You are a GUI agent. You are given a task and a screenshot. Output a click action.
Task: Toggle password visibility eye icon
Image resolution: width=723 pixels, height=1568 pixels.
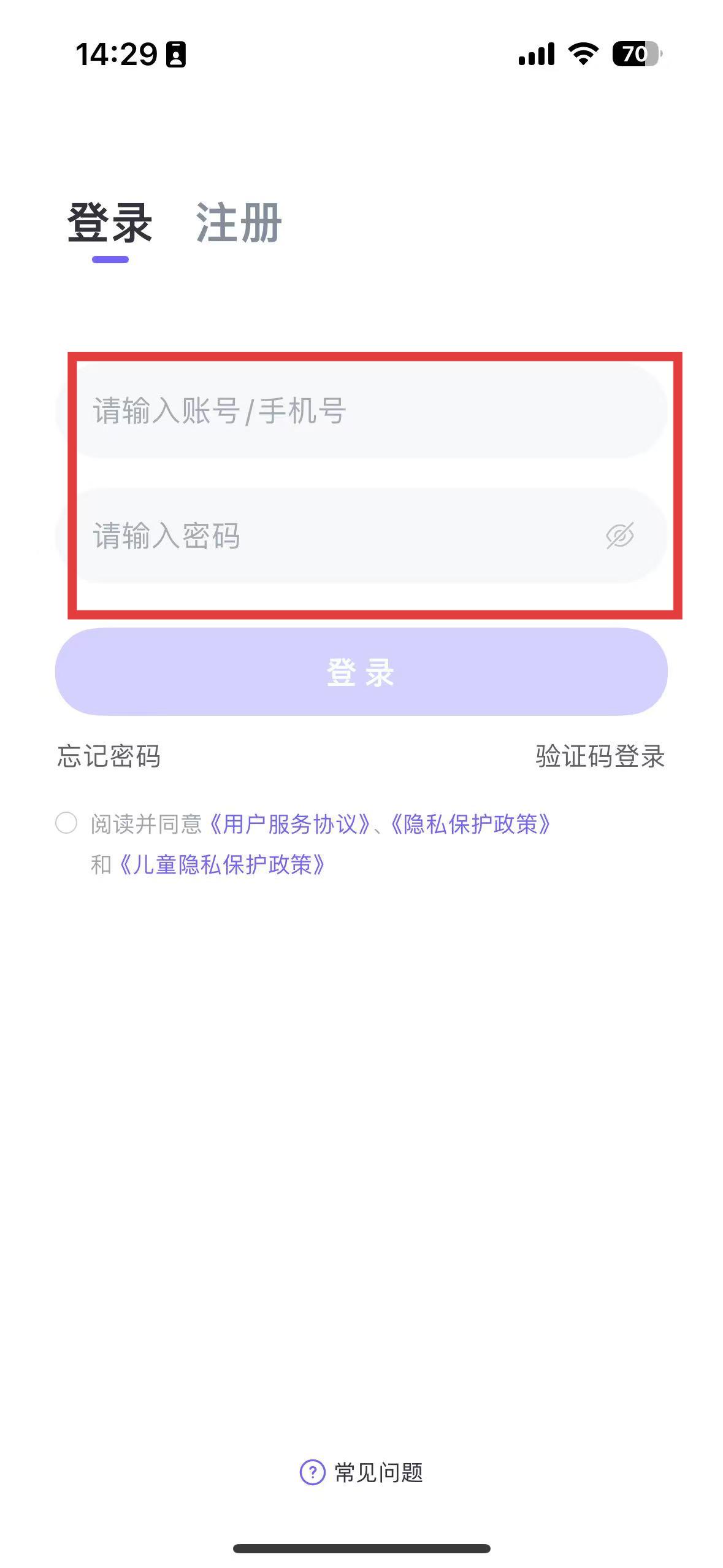[x=620, y=536]
